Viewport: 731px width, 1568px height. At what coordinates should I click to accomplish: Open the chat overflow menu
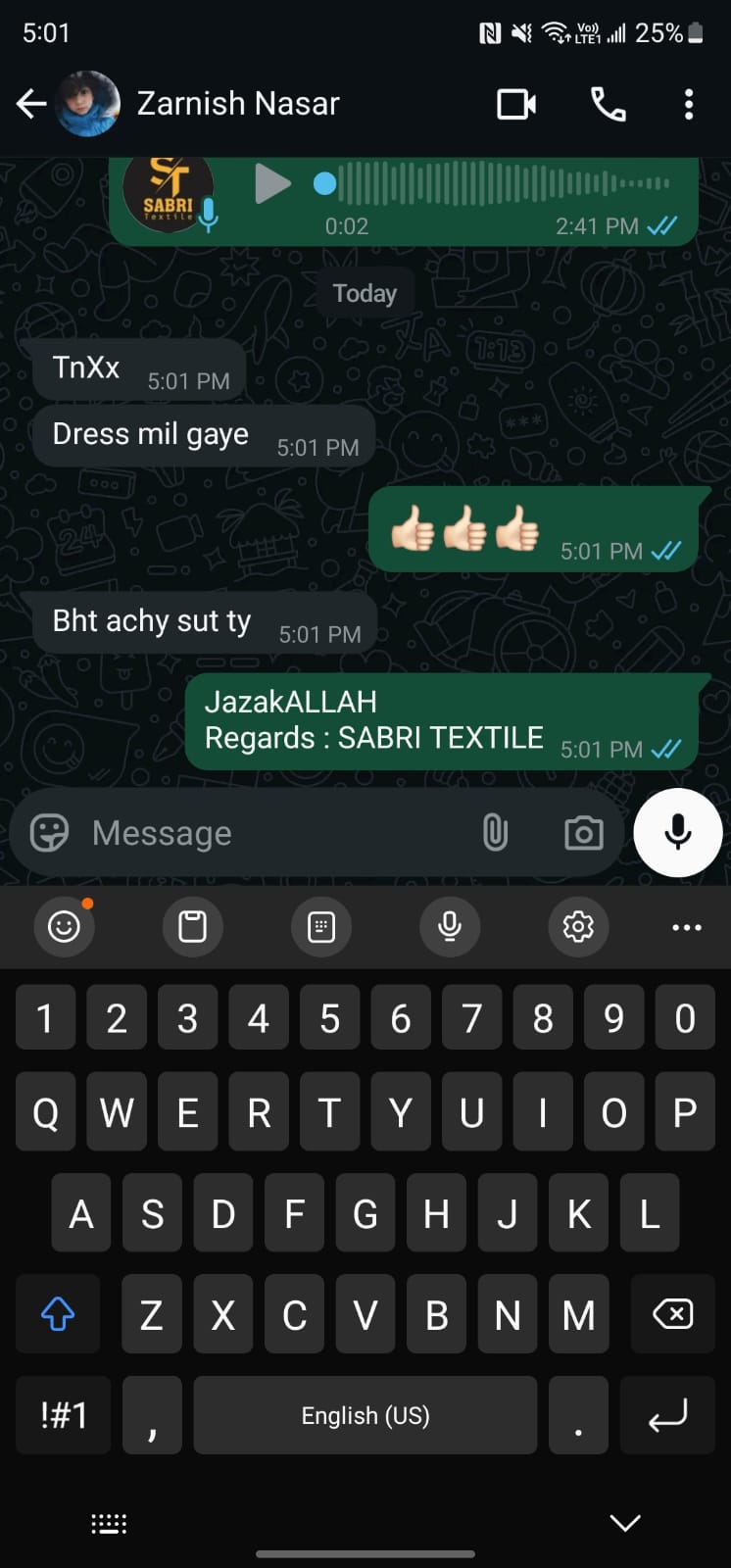pyautogui.click(x=689, y=104)
